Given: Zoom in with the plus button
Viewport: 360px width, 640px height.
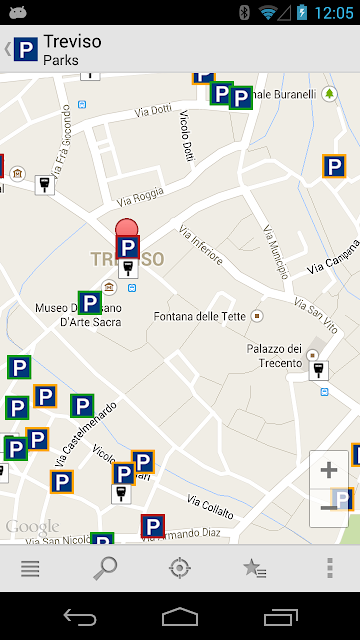Looking at the screenshot, I should click(x=329, y=470).
